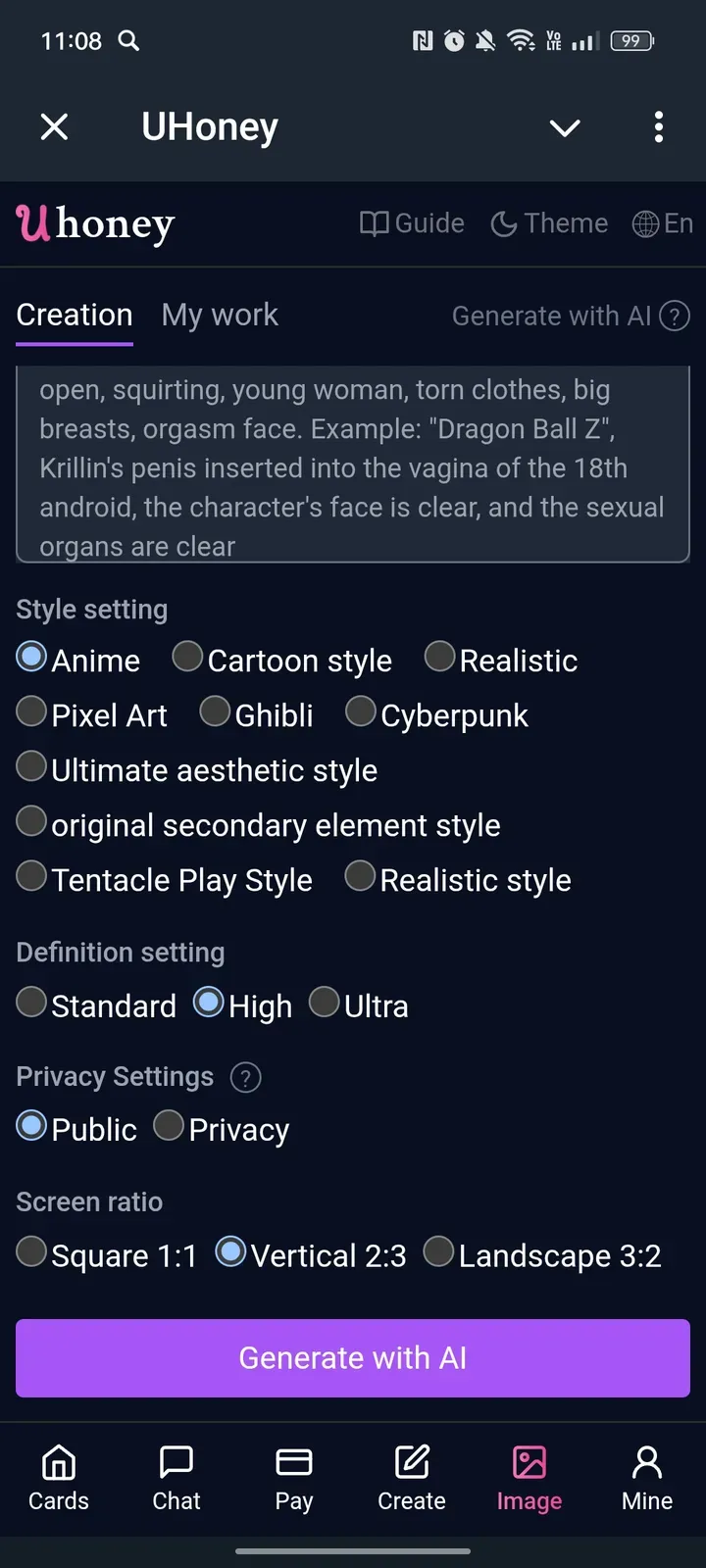Open the three-dot overflow menu

(658, 126)
